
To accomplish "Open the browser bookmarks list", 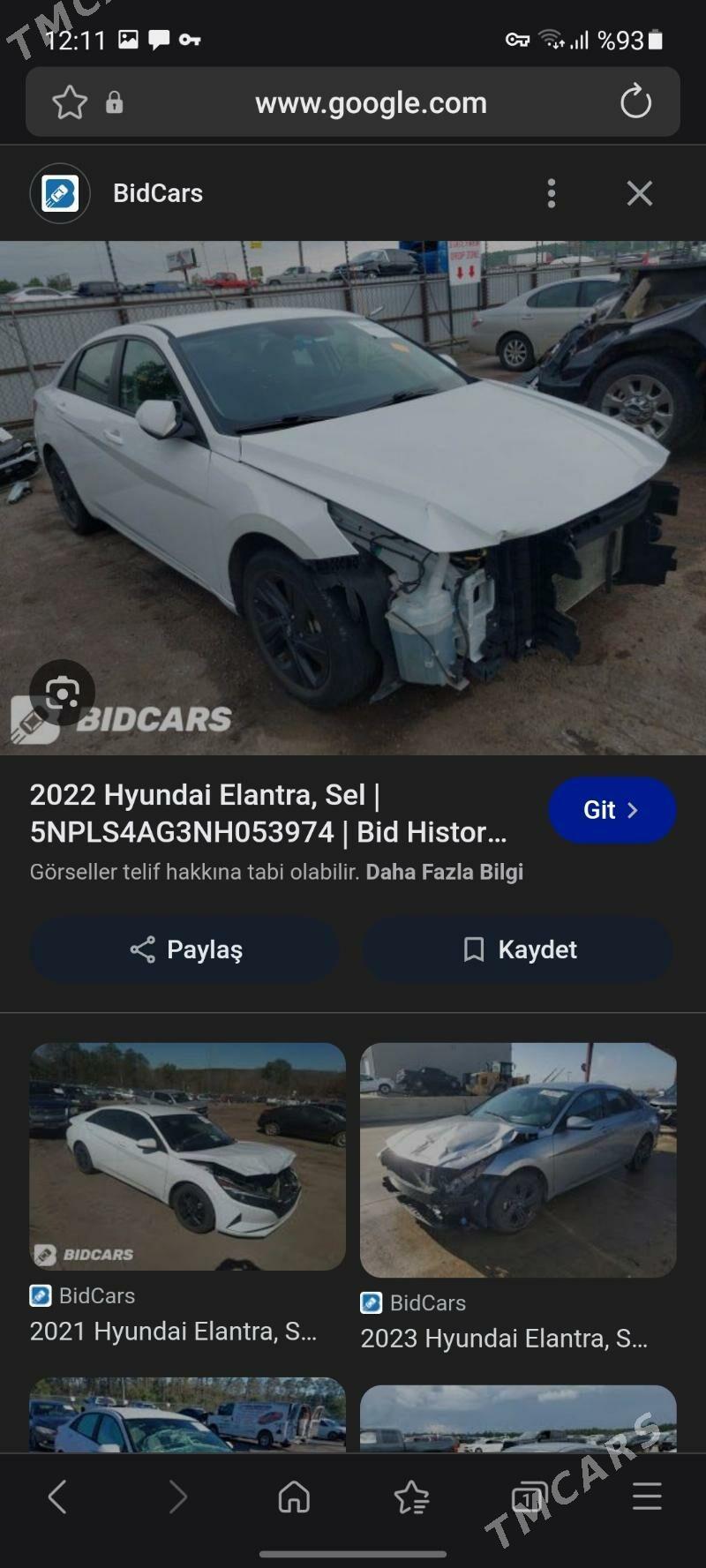I will pyautogui.click(x=411, y=1497).
